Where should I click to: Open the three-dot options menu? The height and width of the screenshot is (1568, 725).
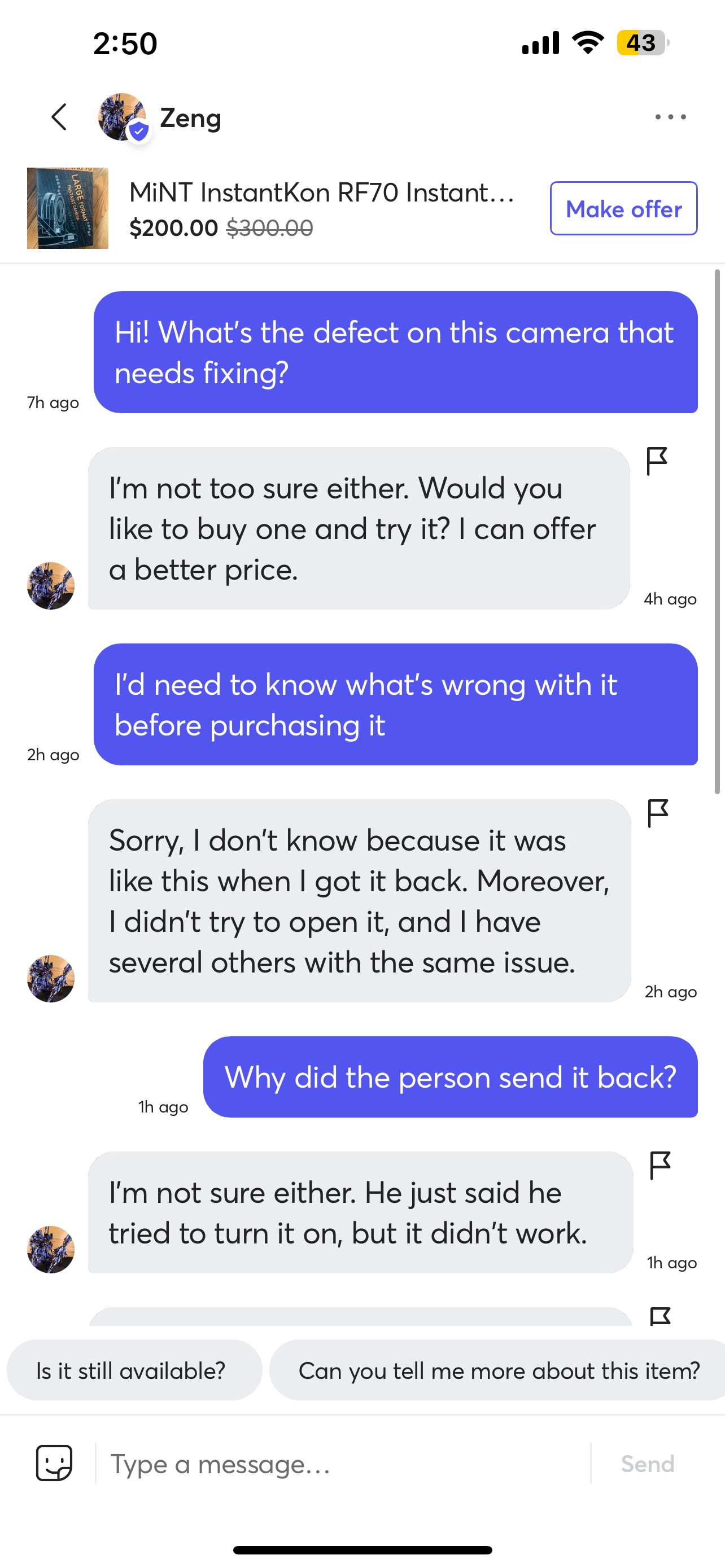(x=670, y=117)
